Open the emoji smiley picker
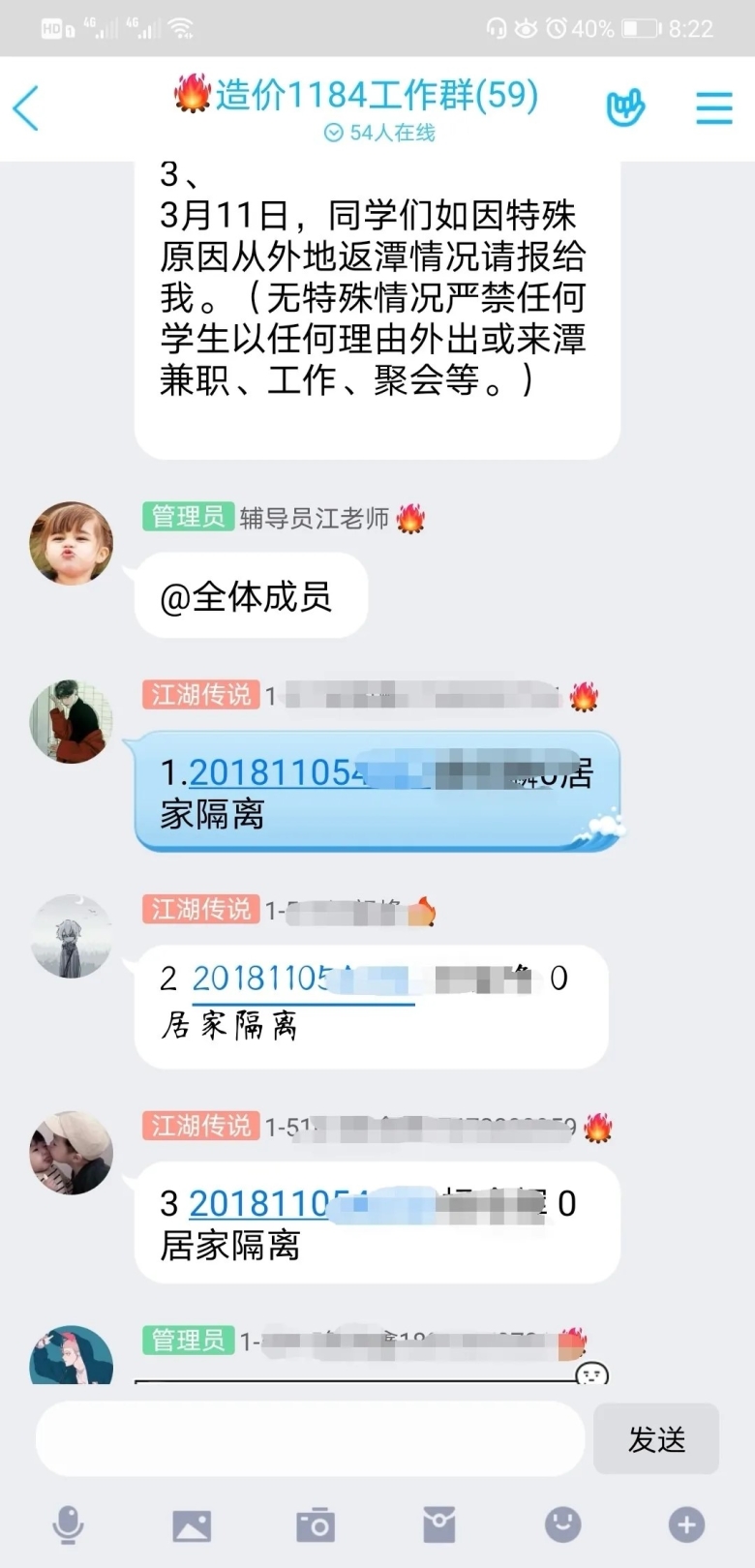Viewport: 755px width, 1568px height. [x=562, y=1525]
